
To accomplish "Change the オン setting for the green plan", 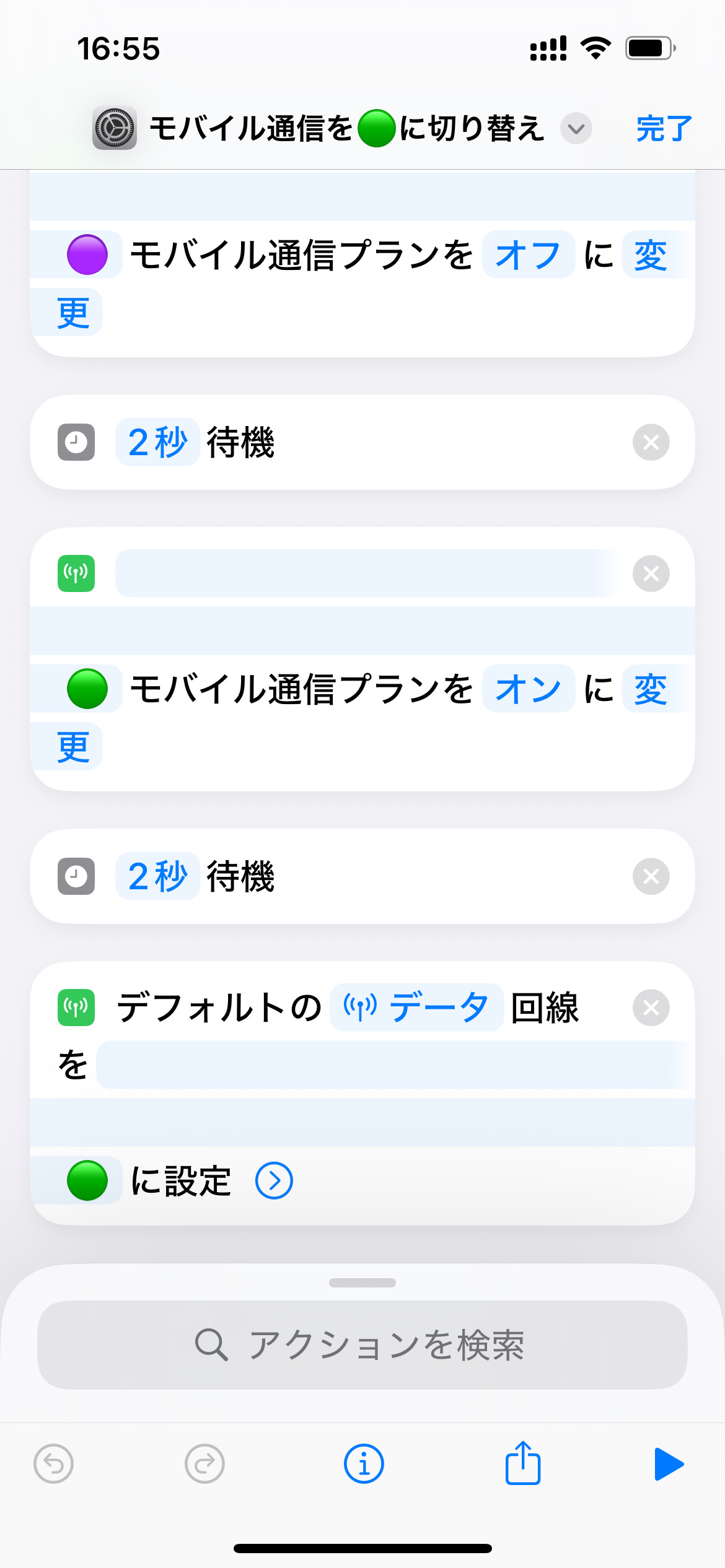I will (x=528, y=689).
